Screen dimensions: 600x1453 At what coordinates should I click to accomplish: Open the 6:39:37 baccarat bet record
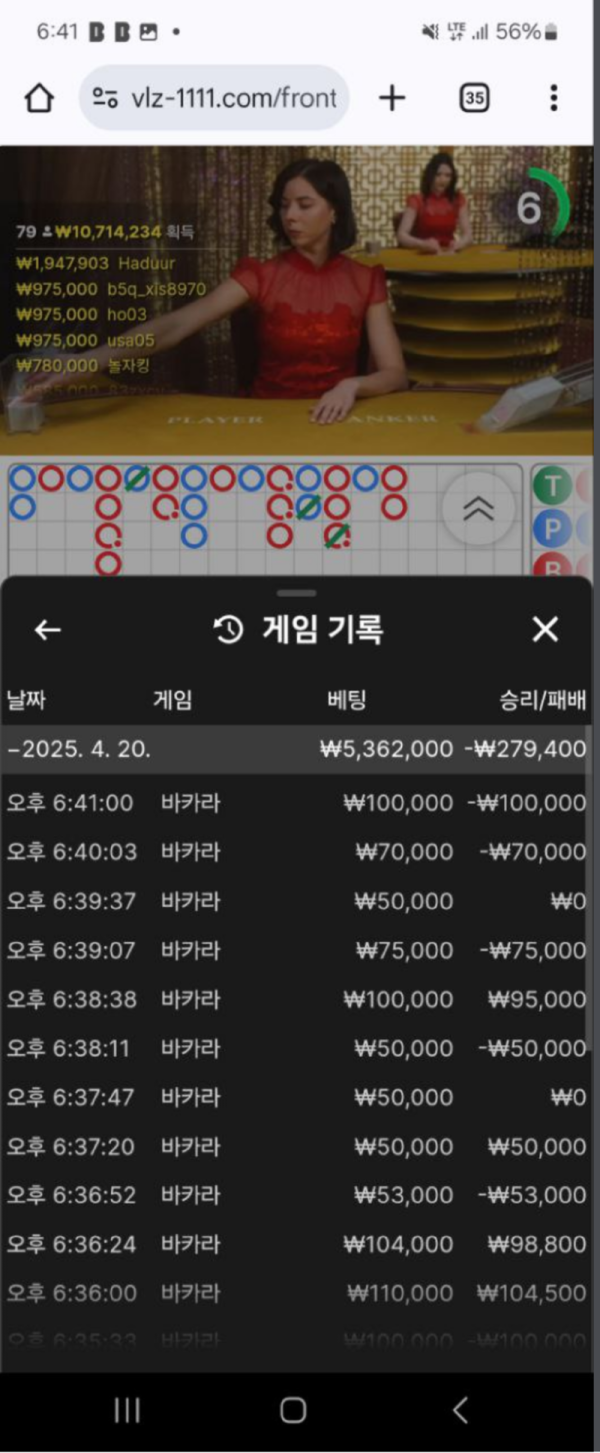[x=296, y=901]
